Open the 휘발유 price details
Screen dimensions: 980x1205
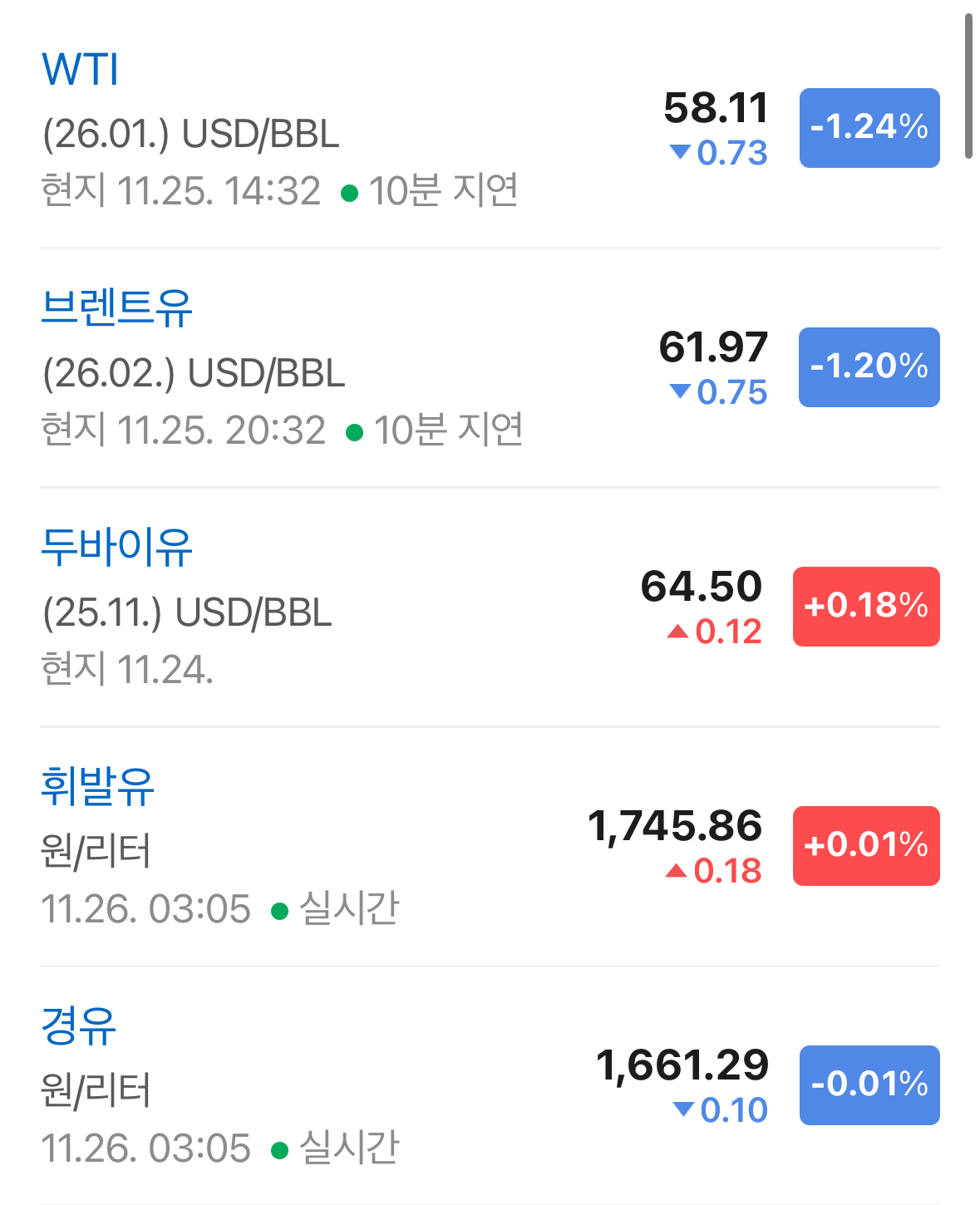(x=98, y=787)
